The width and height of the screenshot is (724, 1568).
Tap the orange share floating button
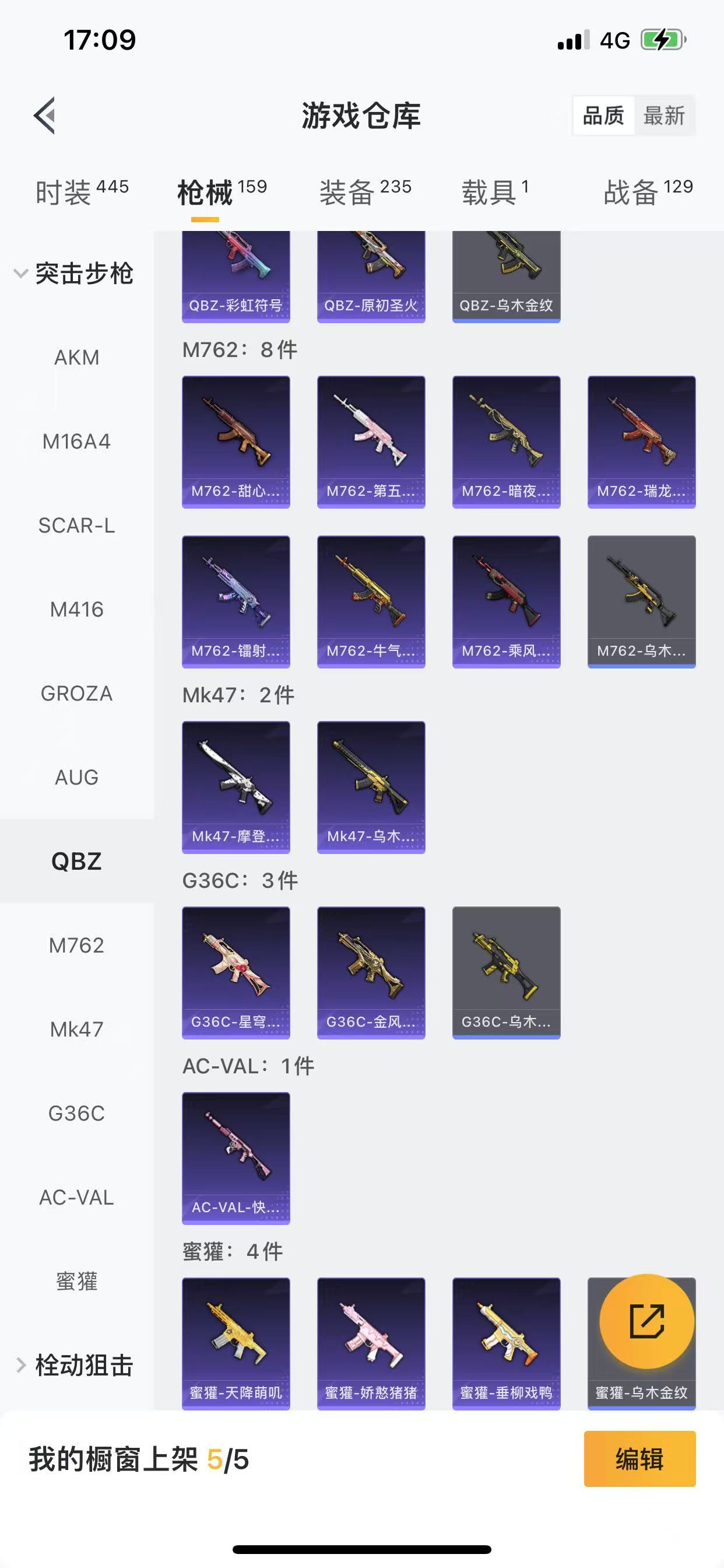pyautogui.click(x=646, y=1321)
